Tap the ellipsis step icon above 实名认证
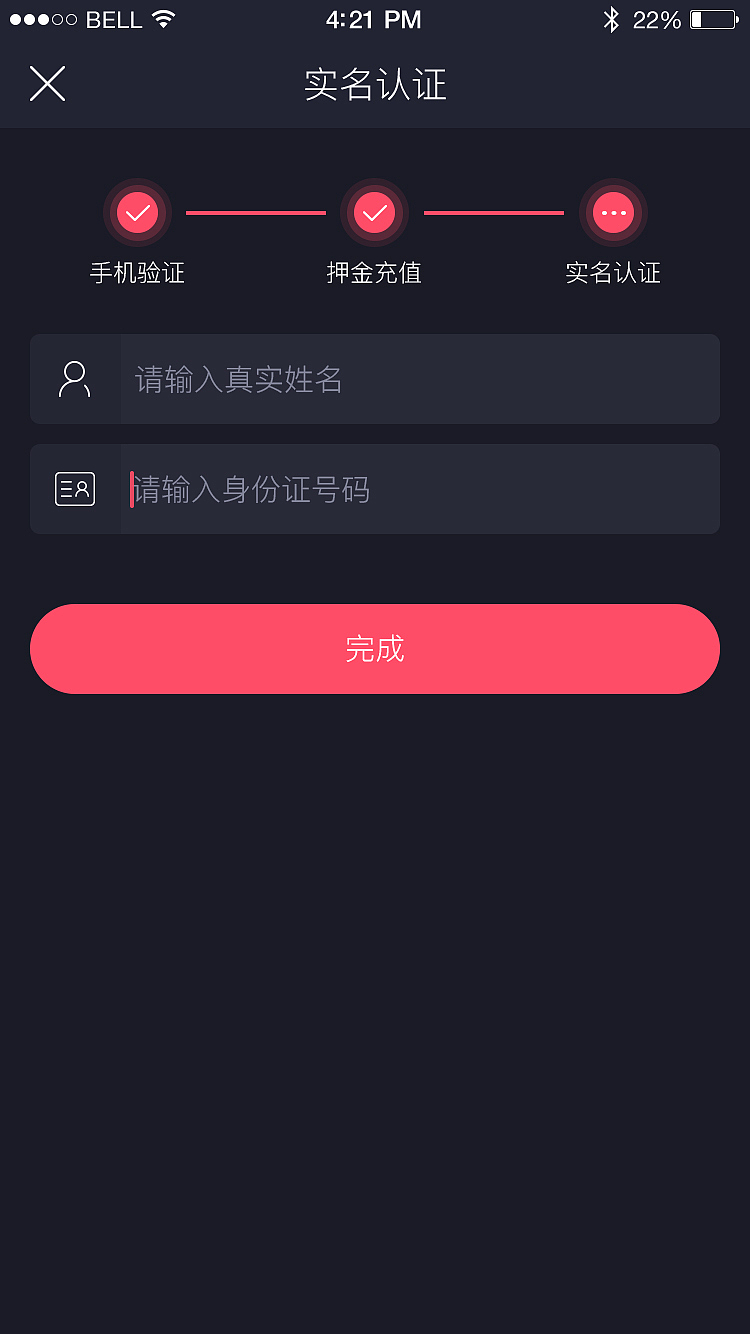 pyautogui.click(x=613, y=212)
